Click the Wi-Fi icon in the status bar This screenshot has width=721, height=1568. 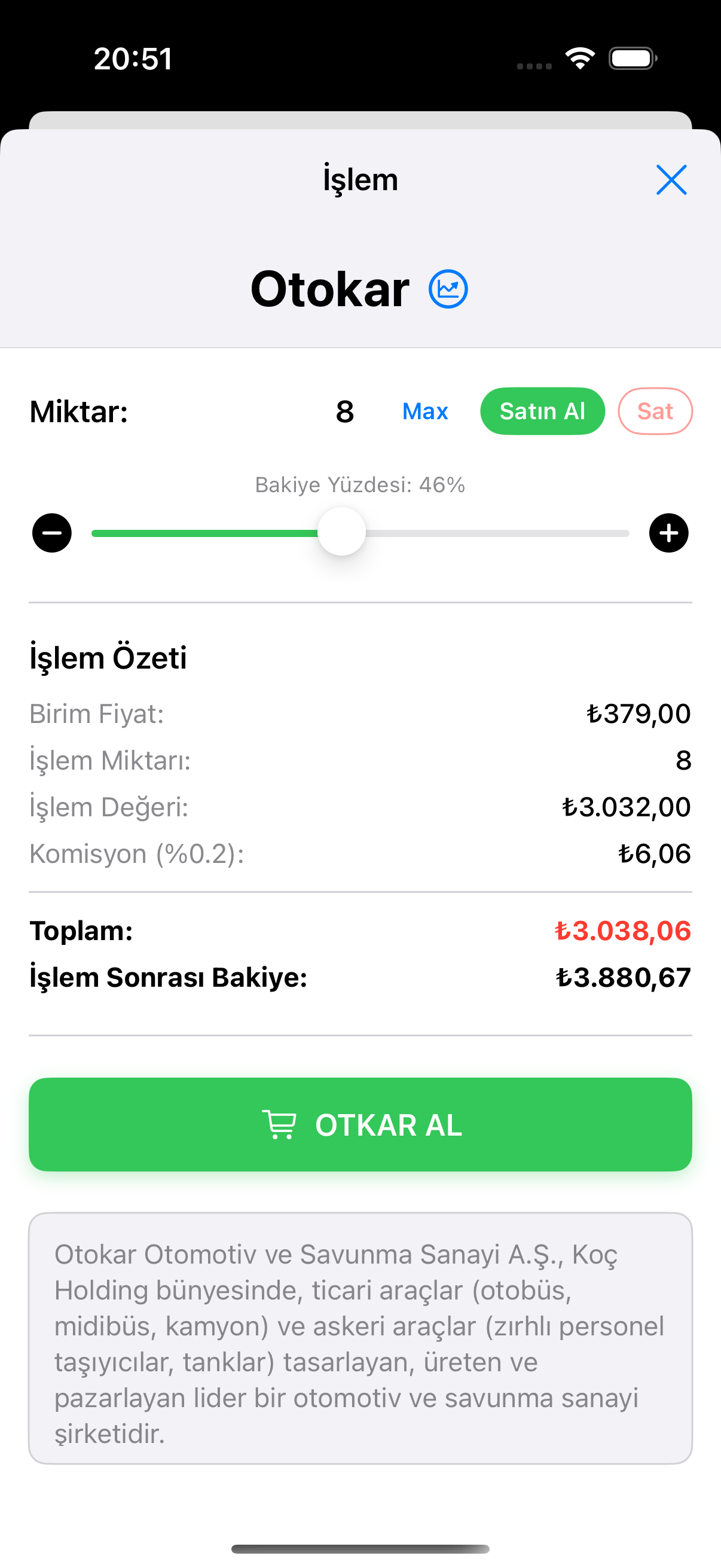tap(579, 58)
